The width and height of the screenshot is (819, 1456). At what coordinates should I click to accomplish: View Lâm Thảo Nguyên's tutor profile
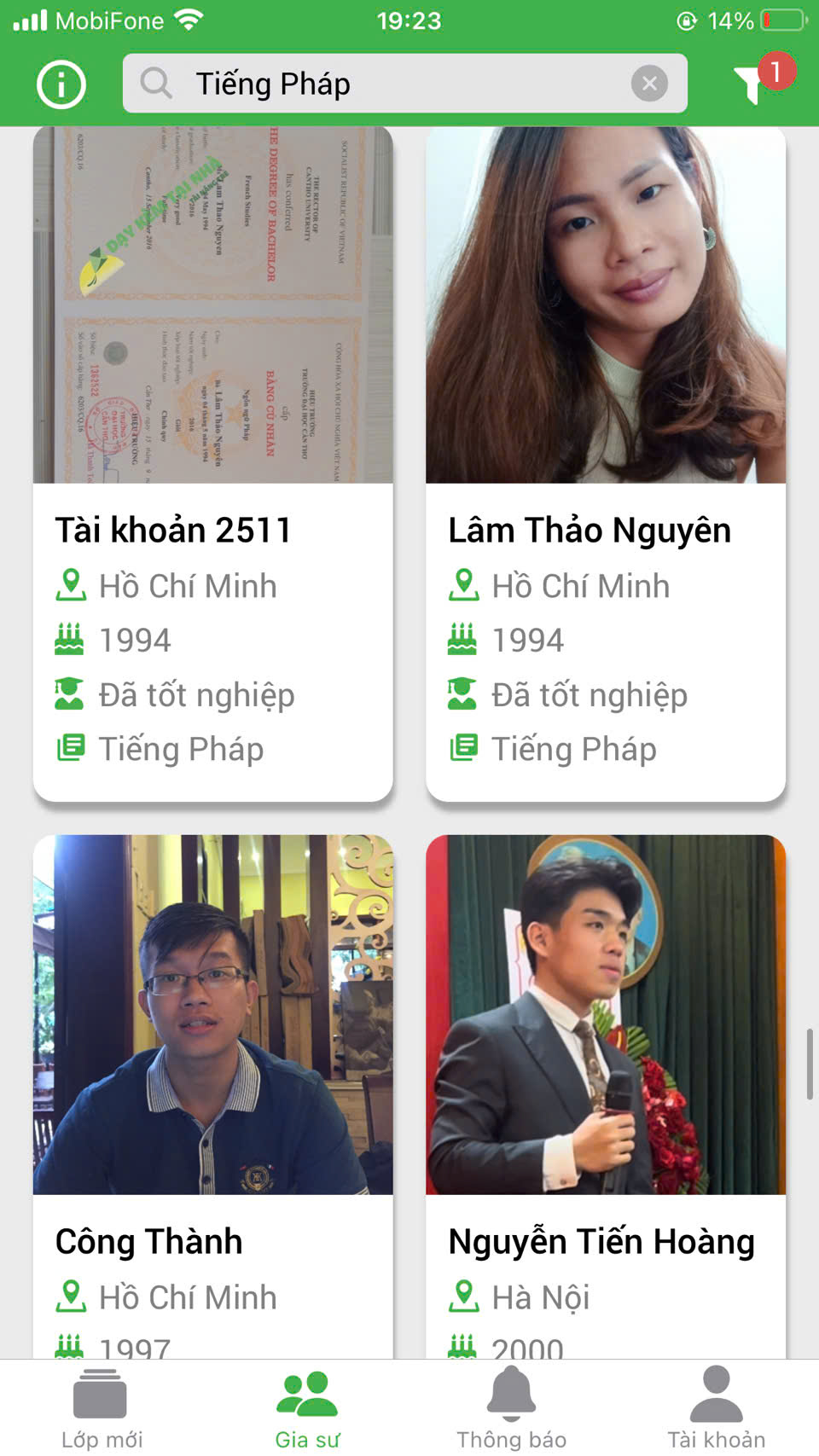point(606,465)
